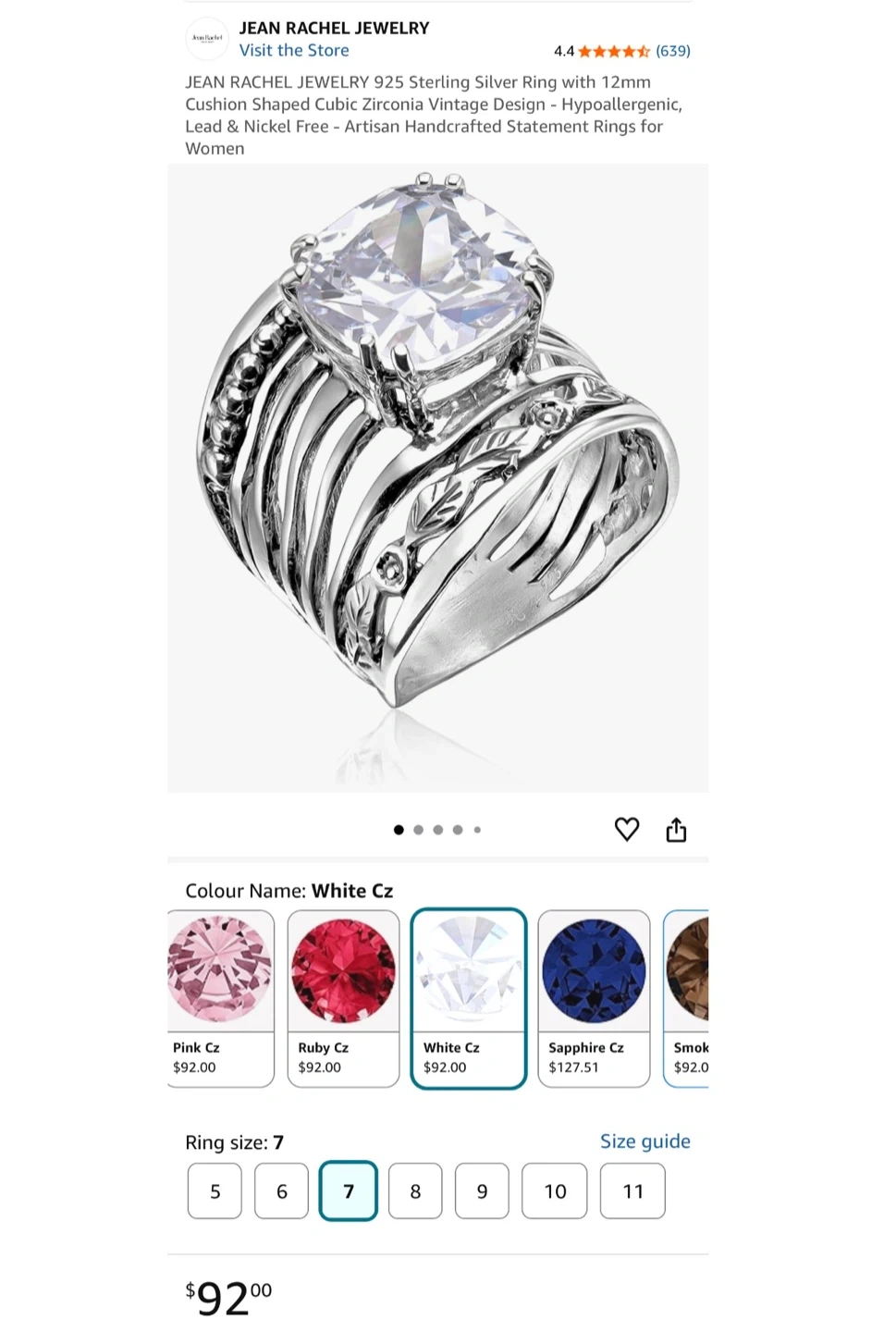
Task: Select ring size 7
Action: pyautogui.click(x=349, y=1191)
